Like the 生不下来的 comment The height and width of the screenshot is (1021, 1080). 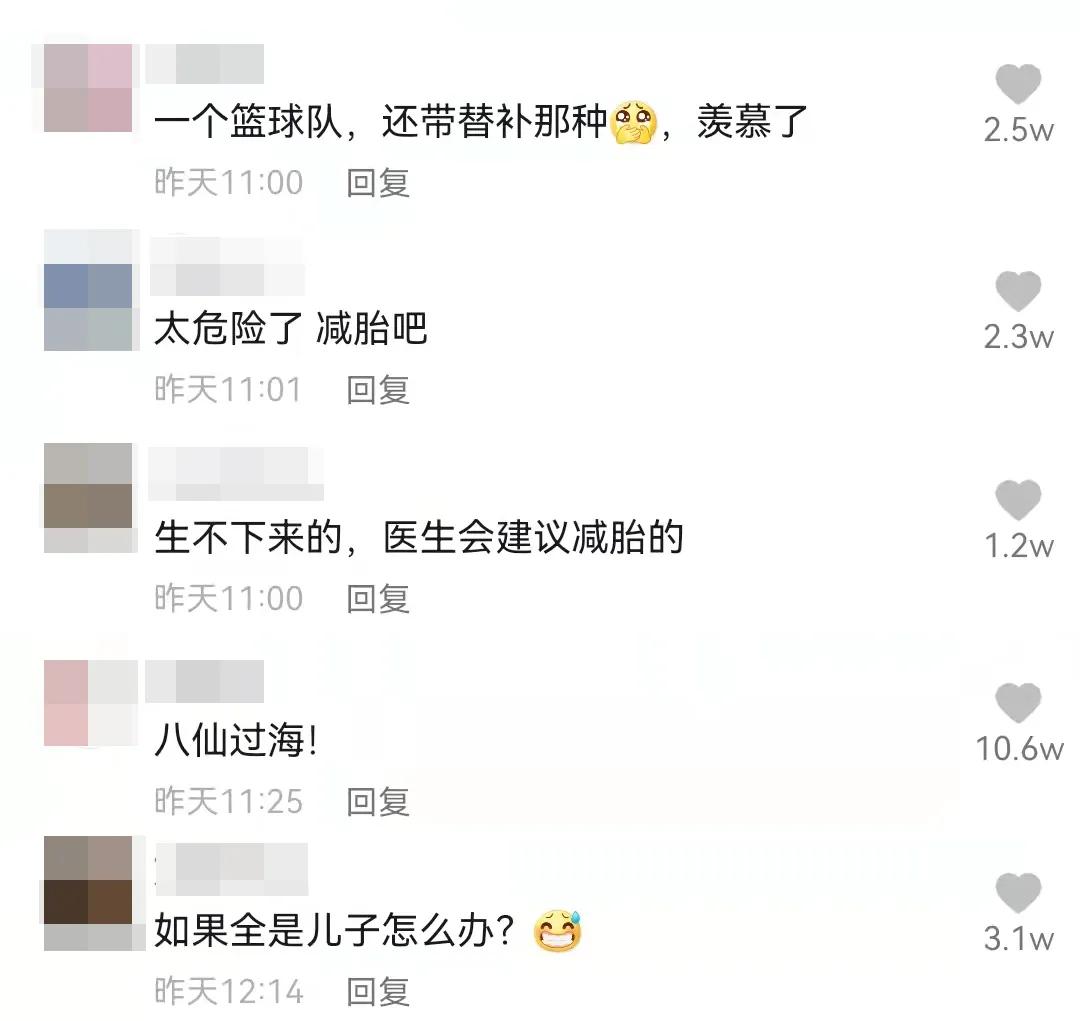coord(1018,500)
